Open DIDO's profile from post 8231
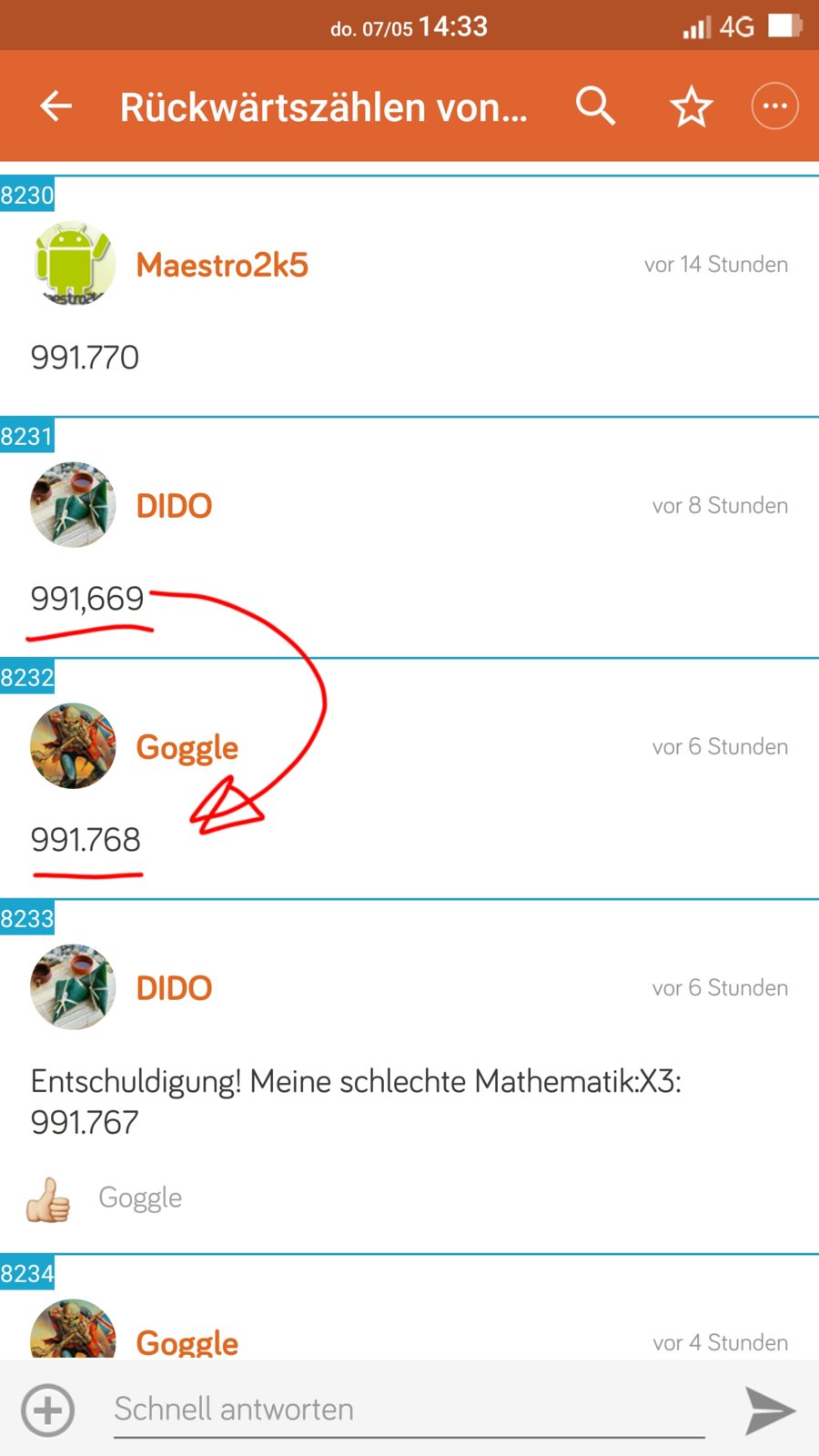The height and width of the screenshot is (1456, 819). coord(174,506)
